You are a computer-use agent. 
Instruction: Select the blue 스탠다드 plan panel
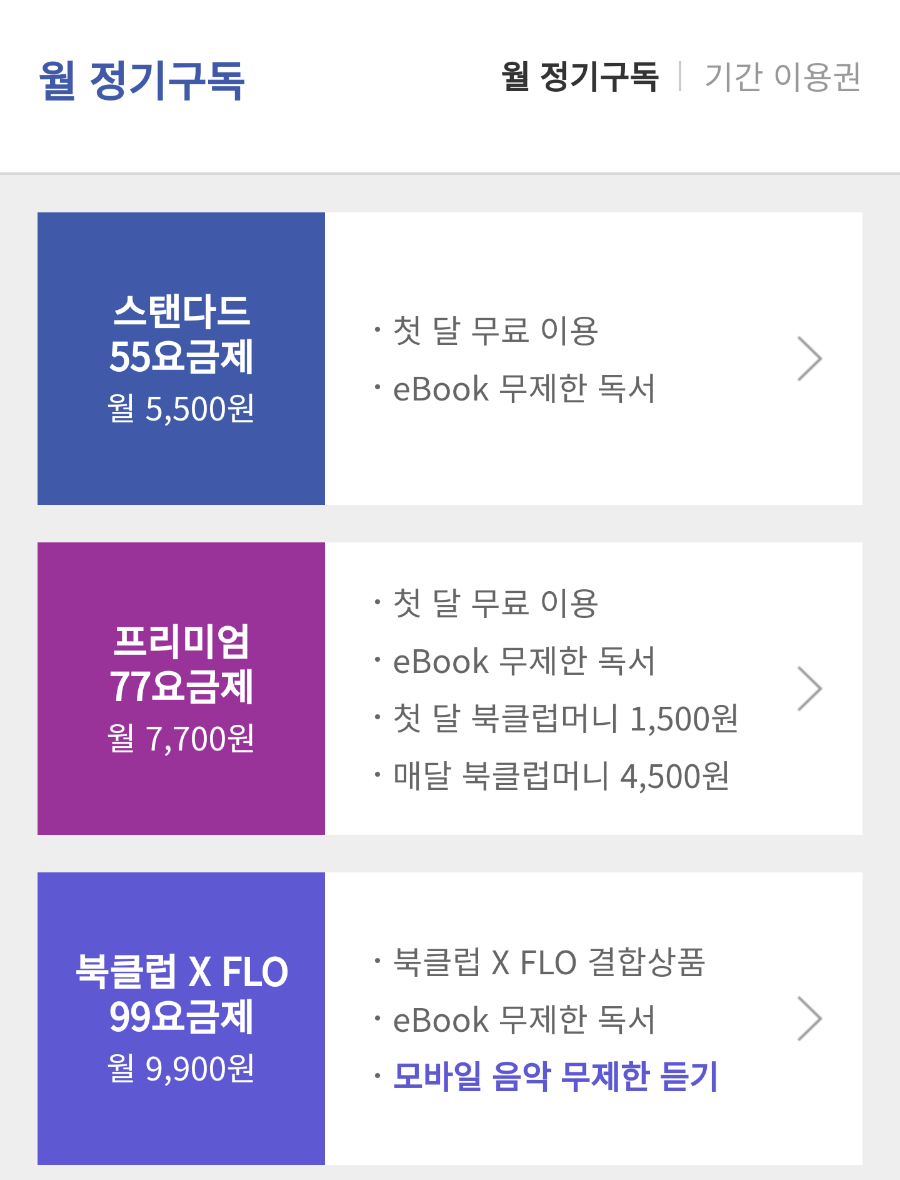point(181,358)
